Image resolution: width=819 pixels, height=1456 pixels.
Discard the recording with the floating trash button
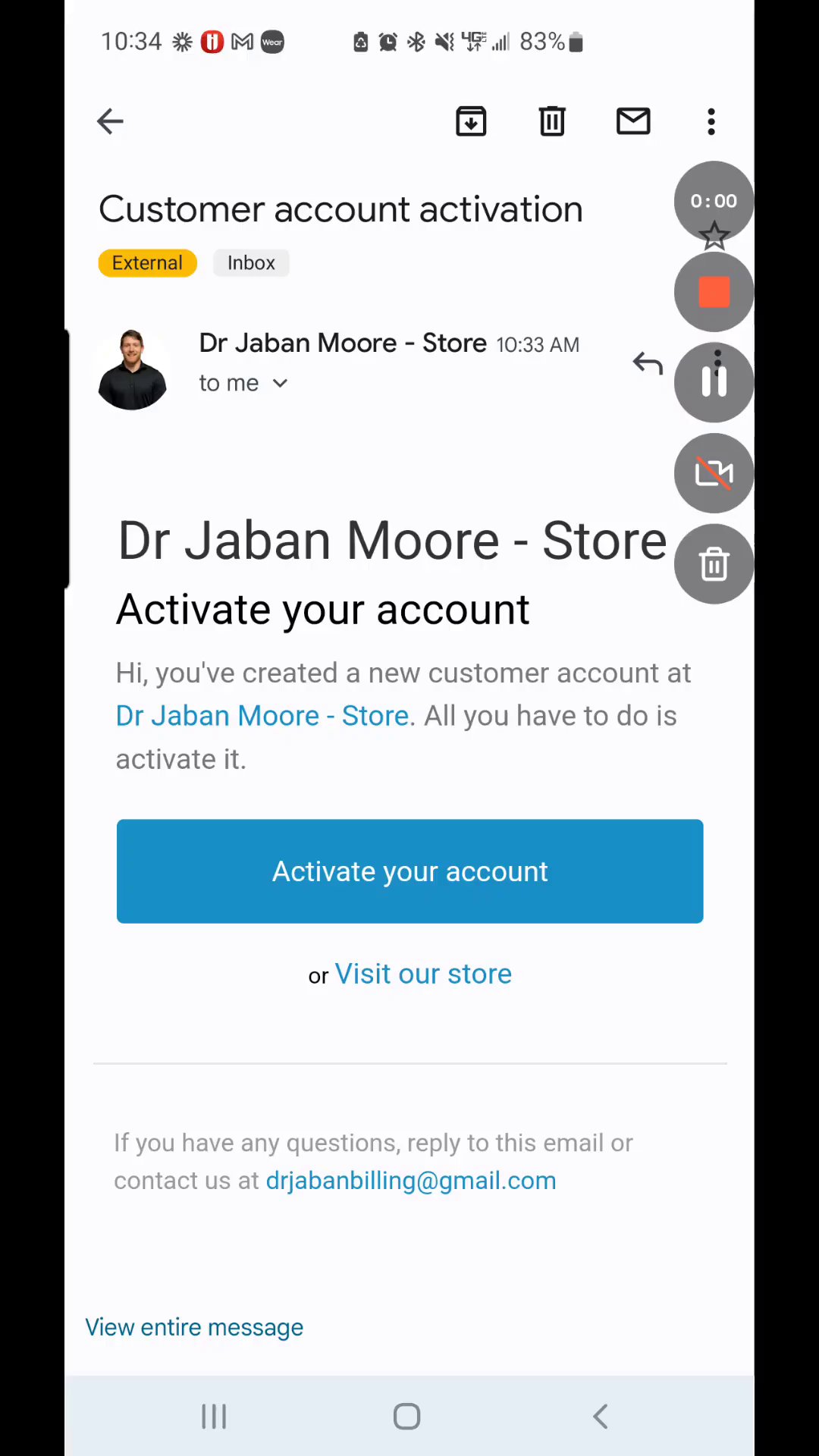pos(714,564)
